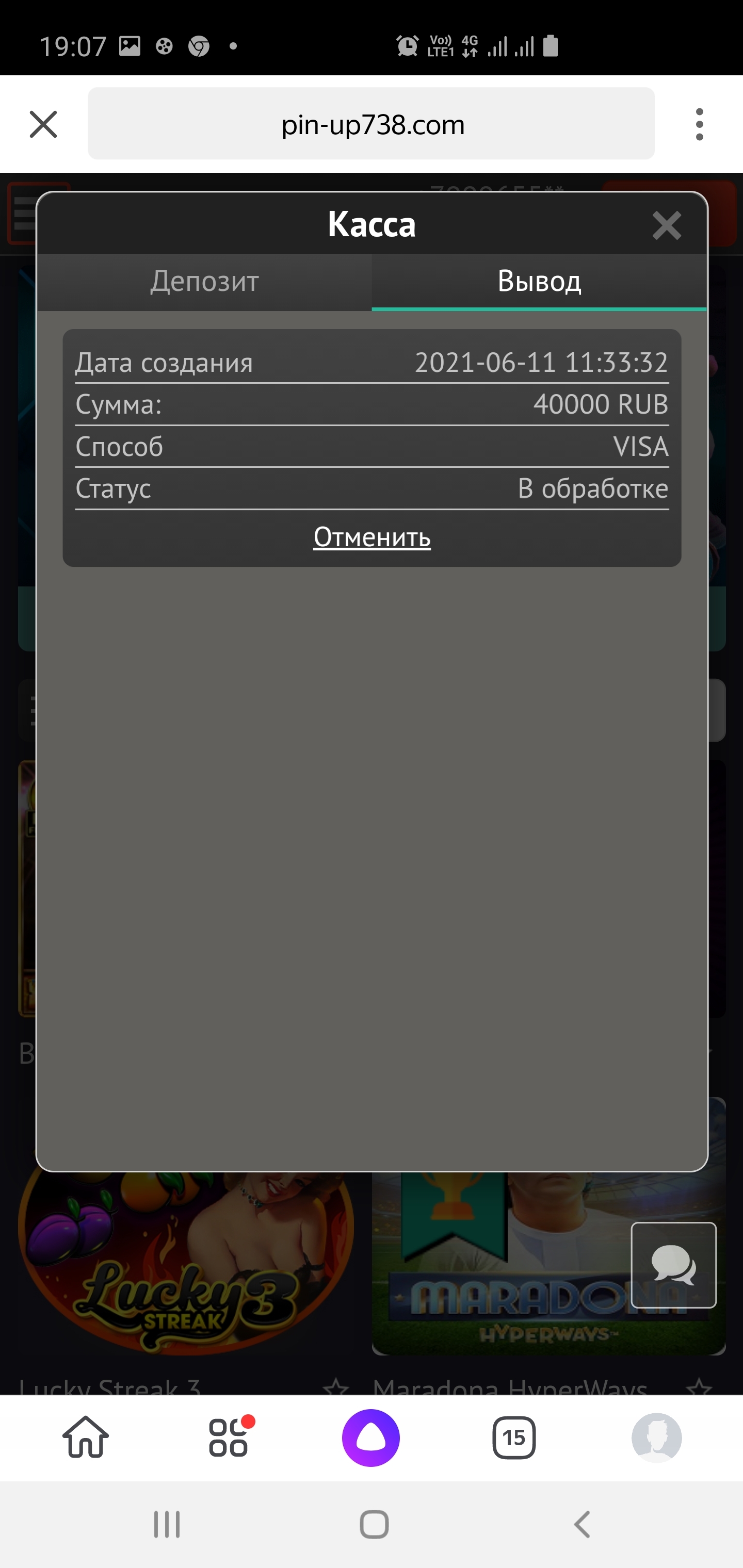The image size is (743, 1568).
Task: Launch the Alice voice assistant
Action: click(x=371, y=1438)
